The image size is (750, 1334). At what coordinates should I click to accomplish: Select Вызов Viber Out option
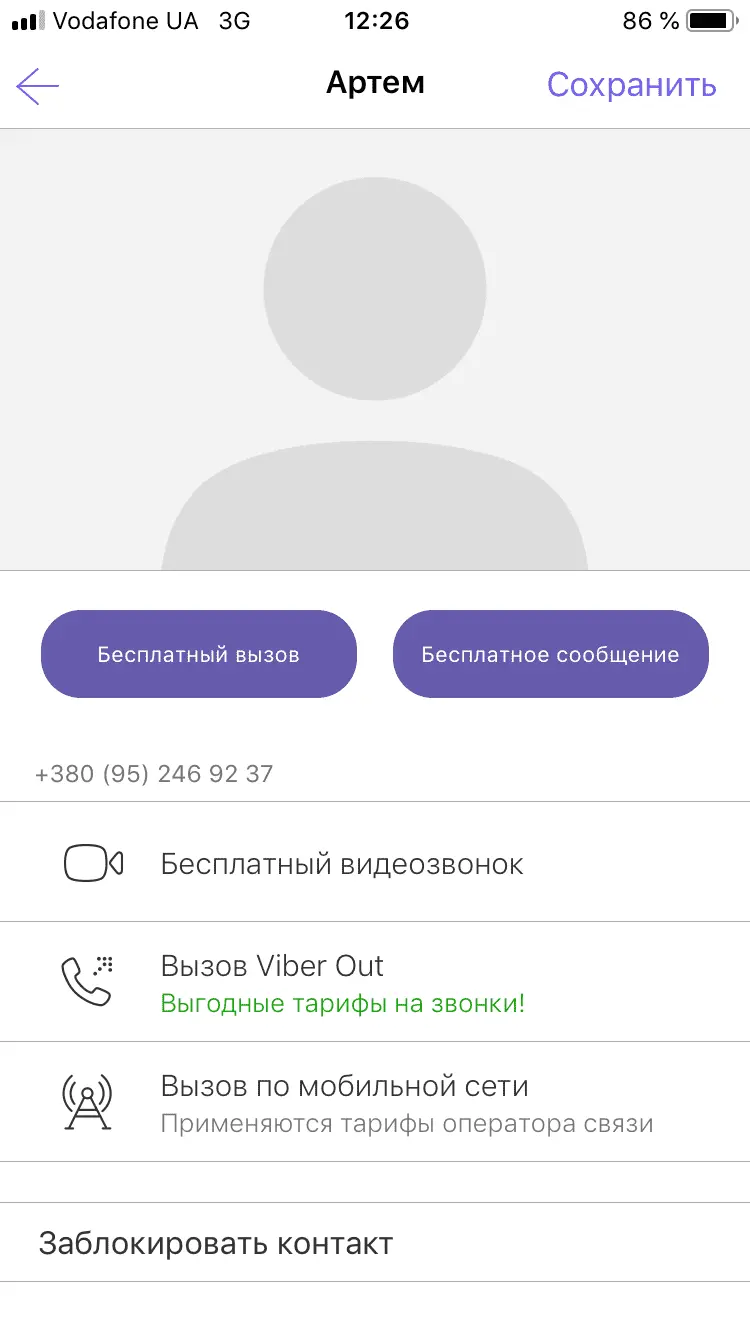coord(342,982)
